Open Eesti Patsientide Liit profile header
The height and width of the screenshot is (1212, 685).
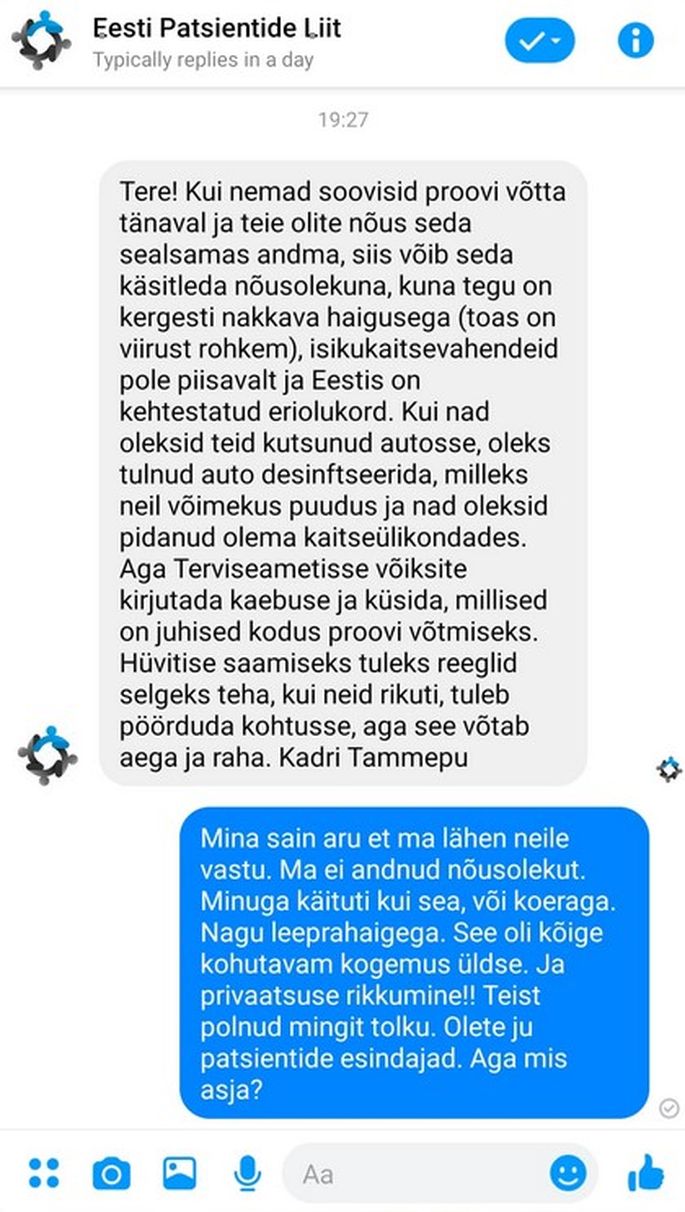(x=217, y=42)
